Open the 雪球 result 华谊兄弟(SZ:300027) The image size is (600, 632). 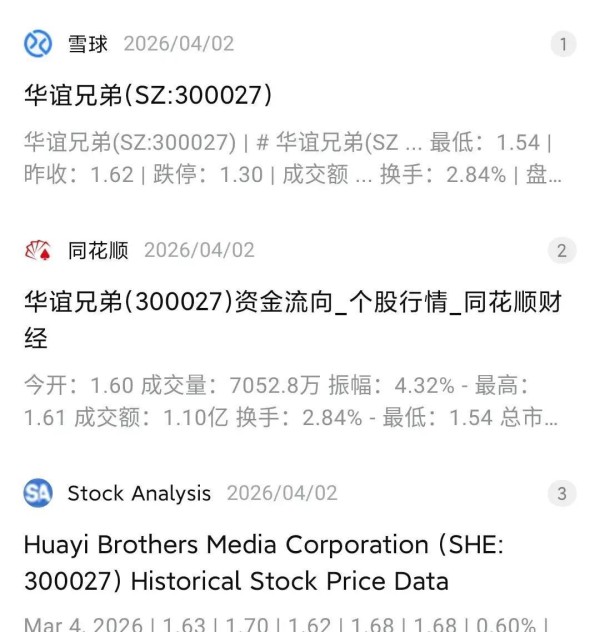pos(149,95)
